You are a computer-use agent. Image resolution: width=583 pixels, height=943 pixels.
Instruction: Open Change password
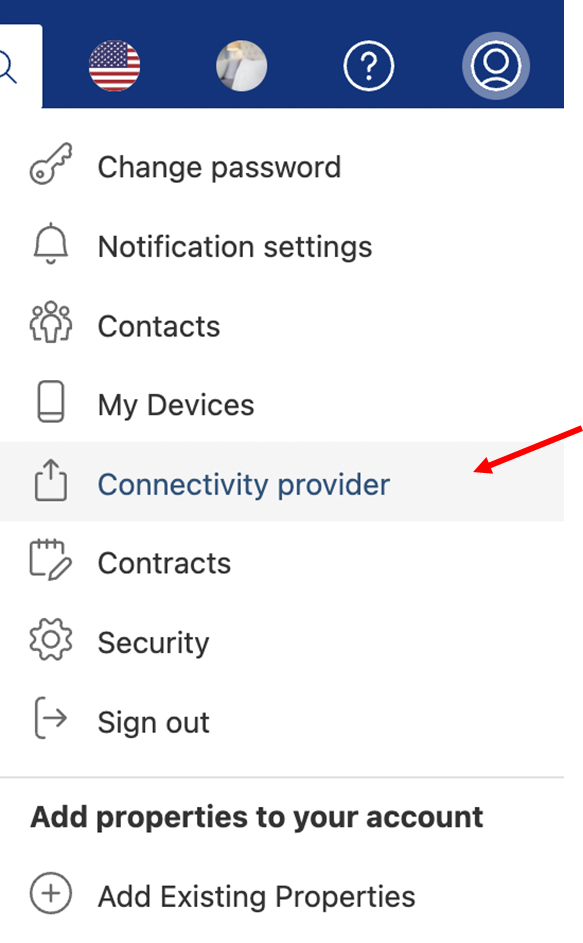282,167
